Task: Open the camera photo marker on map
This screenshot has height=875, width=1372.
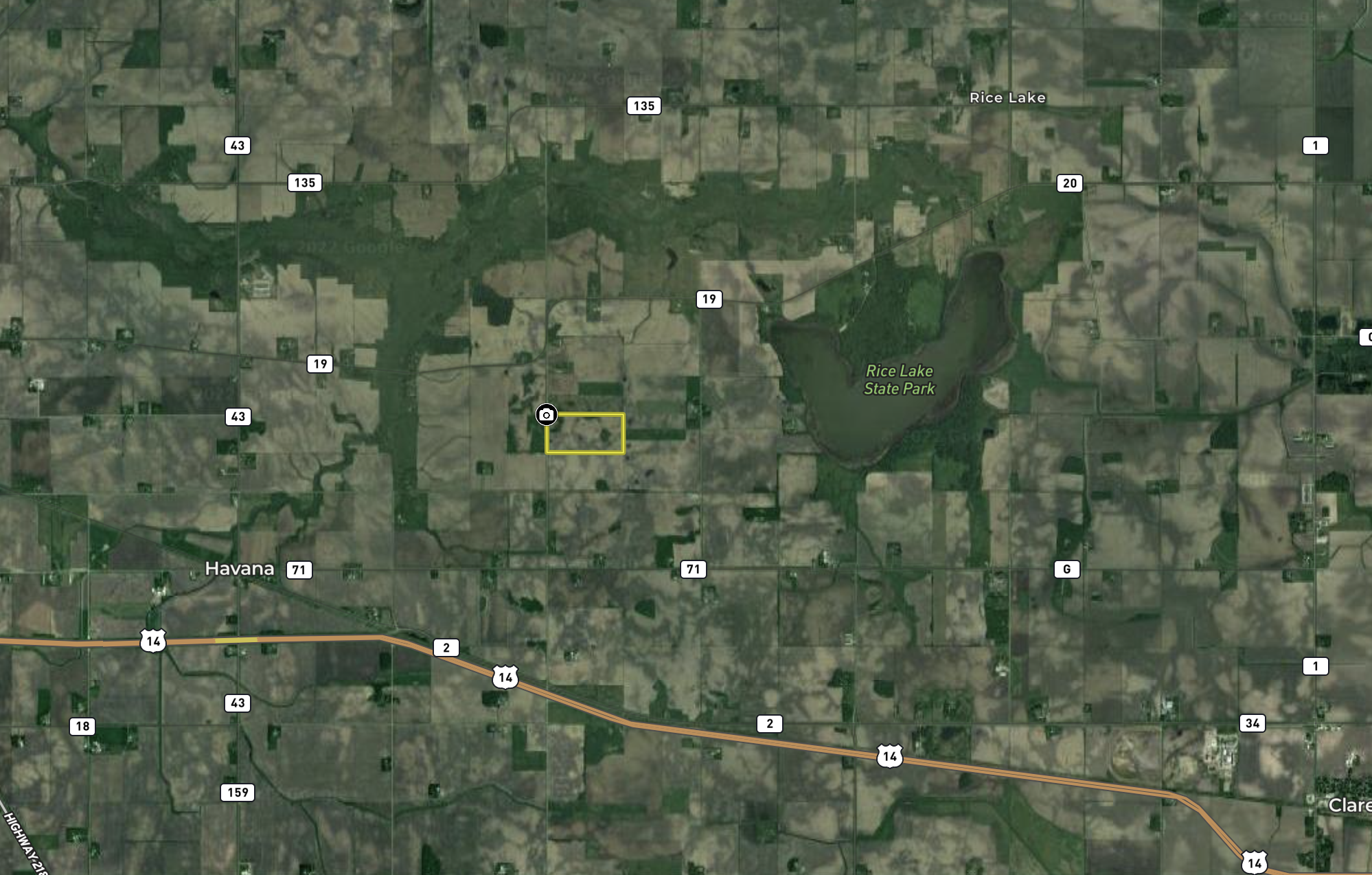Action: [x=547, y=414]
